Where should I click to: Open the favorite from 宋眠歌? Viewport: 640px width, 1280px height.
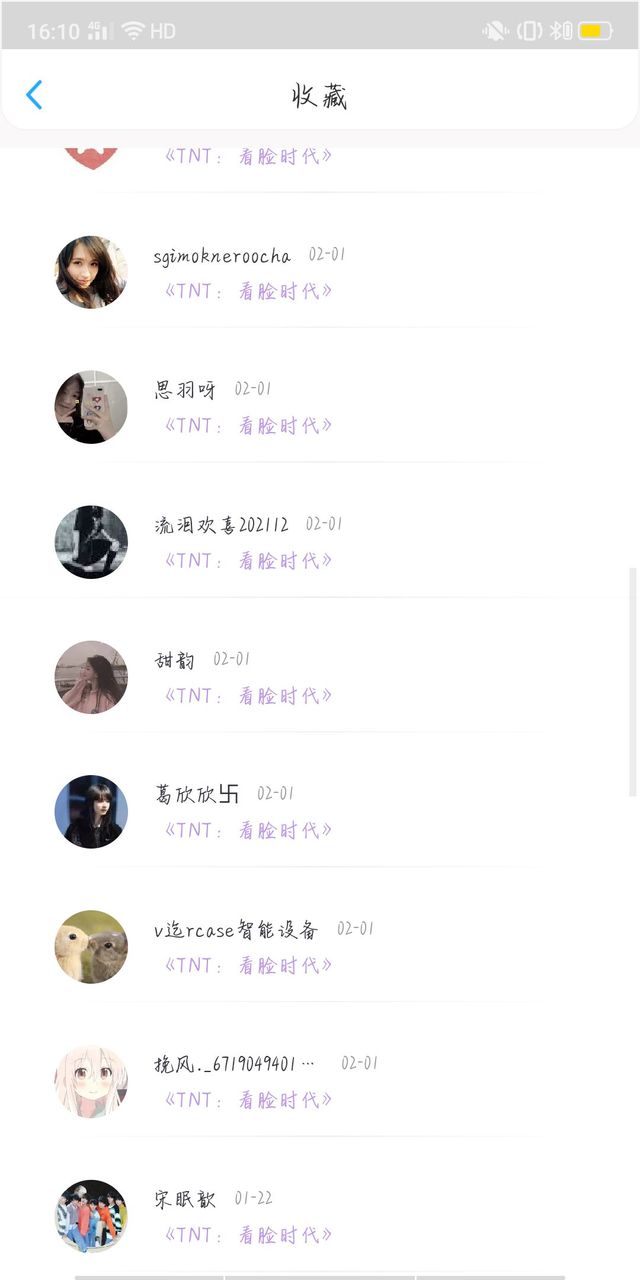coord(320,1215)
